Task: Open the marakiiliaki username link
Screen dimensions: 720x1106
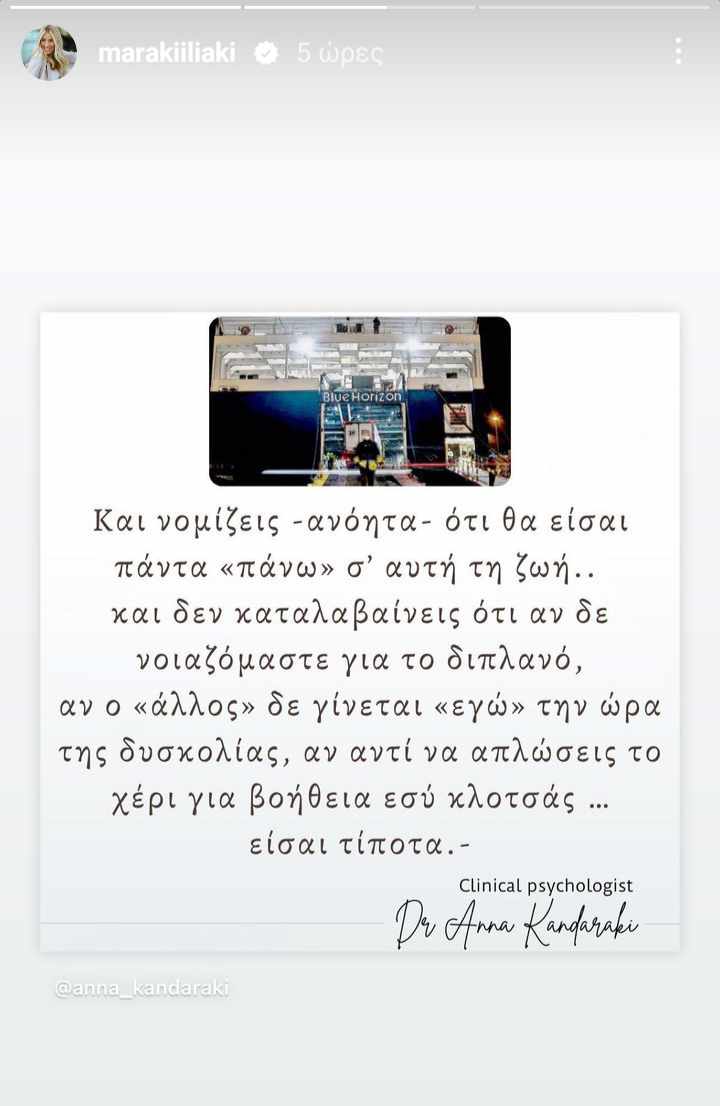Action: tap(166, 53)
